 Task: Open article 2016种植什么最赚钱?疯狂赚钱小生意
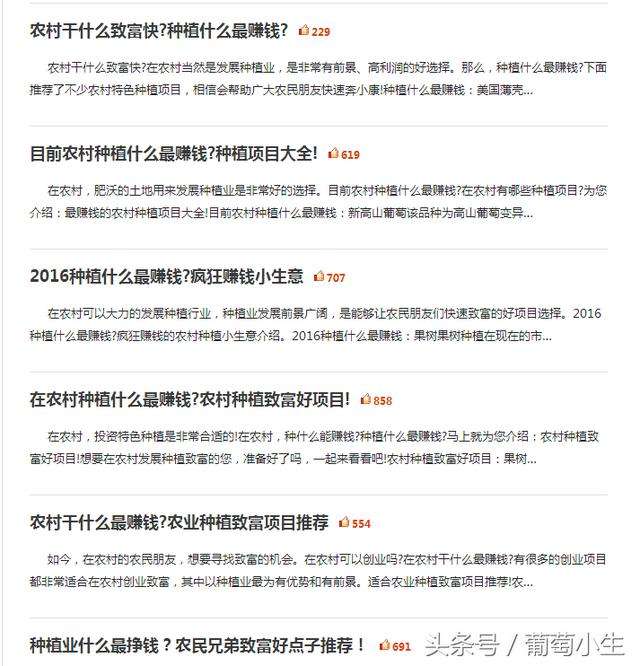pos(166,277)
